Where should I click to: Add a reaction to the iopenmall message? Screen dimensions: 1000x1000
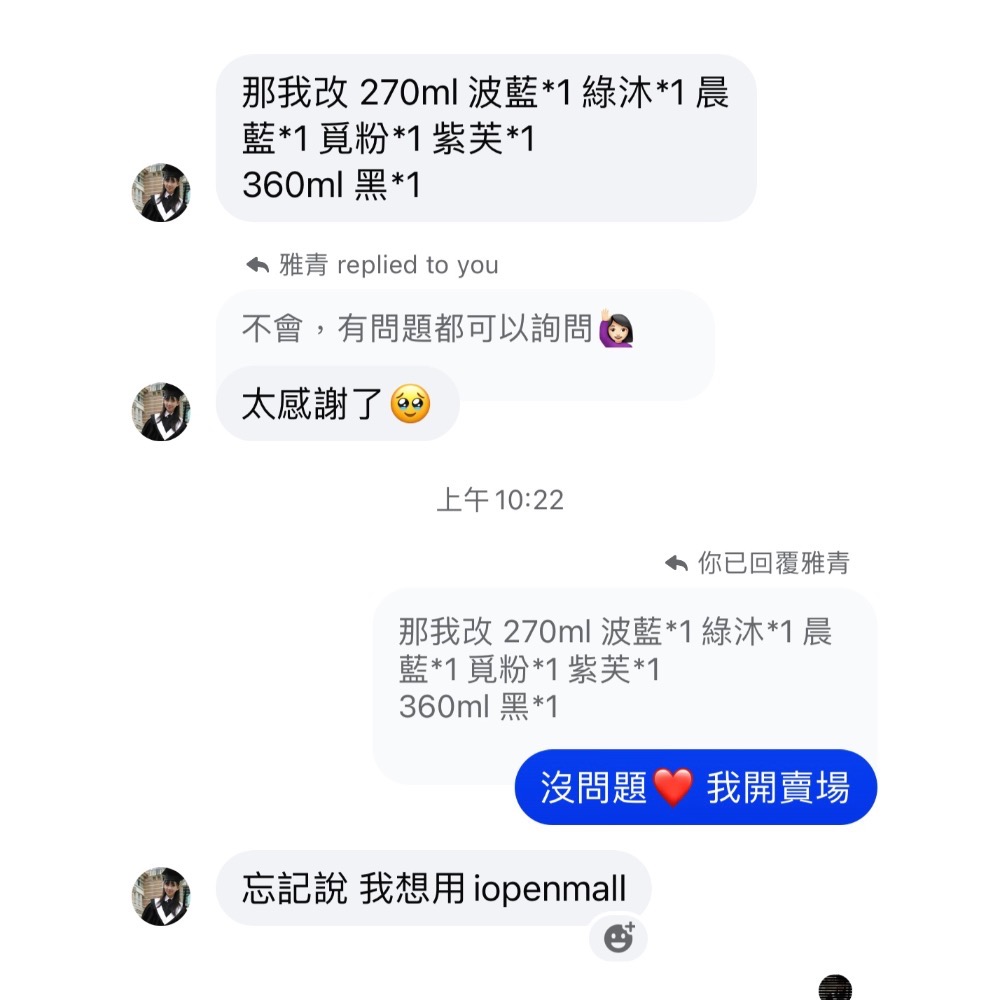[x=619, y=937]
